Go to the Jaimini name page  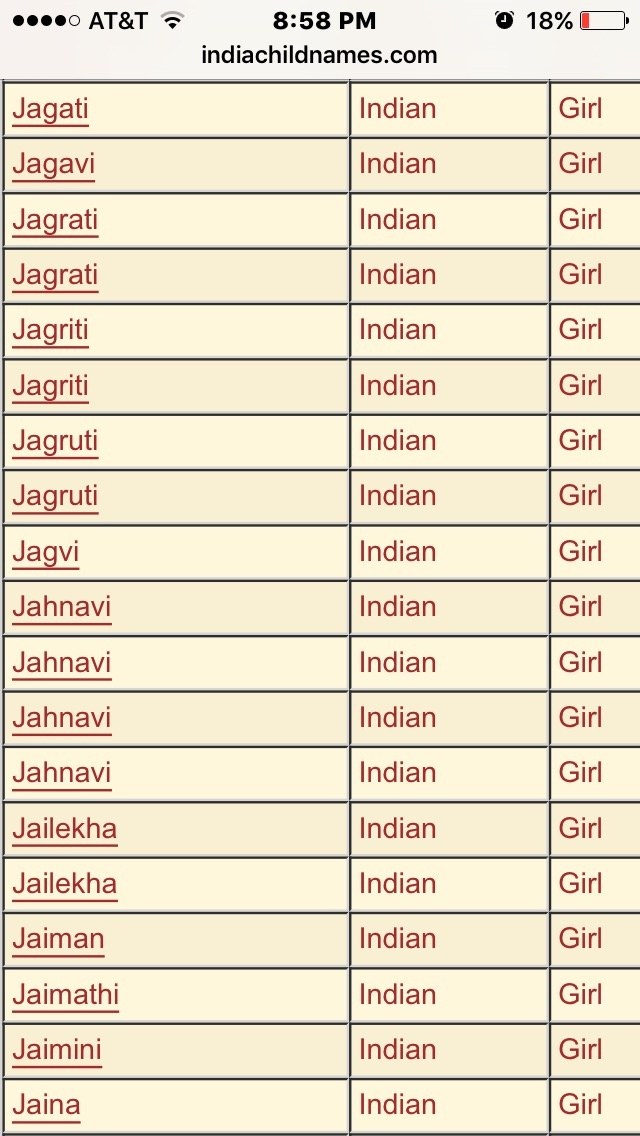click(x=57, y=1050)
